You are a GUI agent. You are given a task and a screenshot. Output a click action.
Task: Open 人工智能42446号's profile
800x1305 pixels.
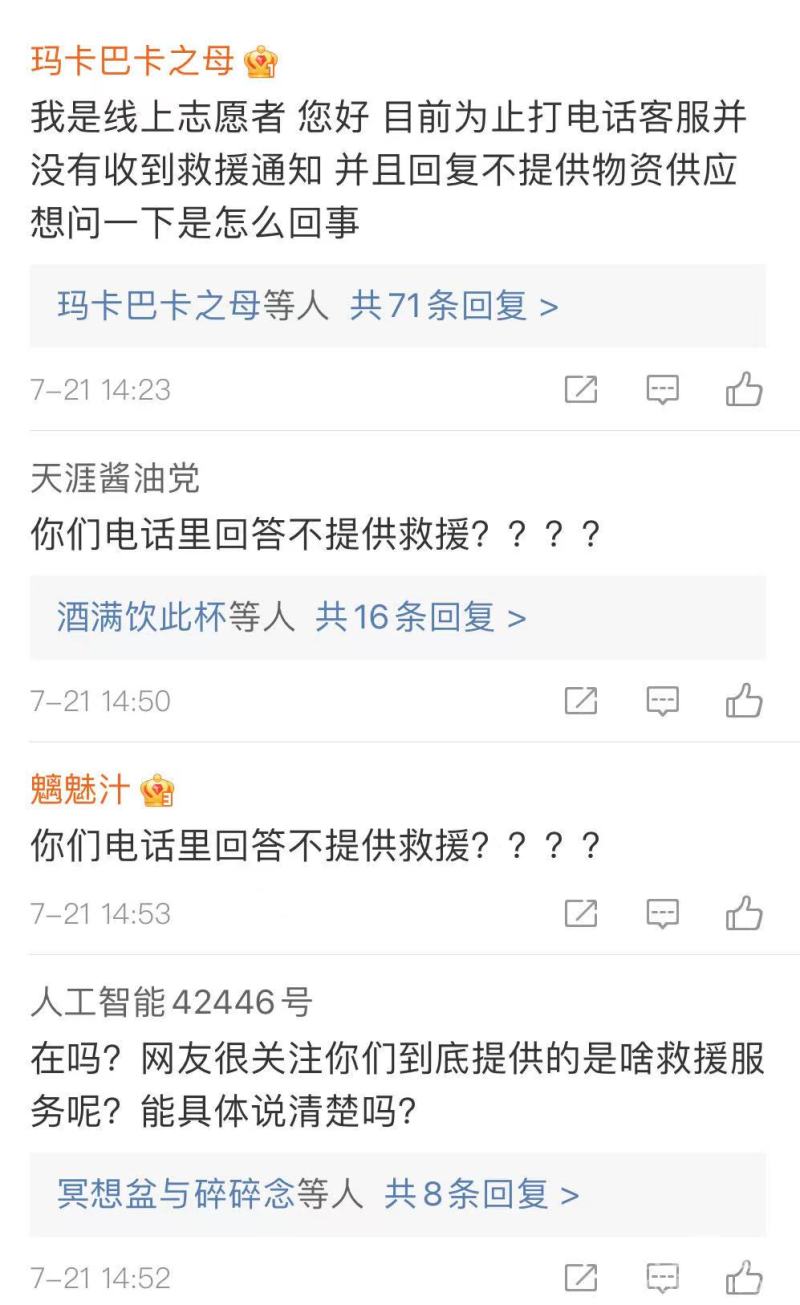click(x=171, y=1001)
